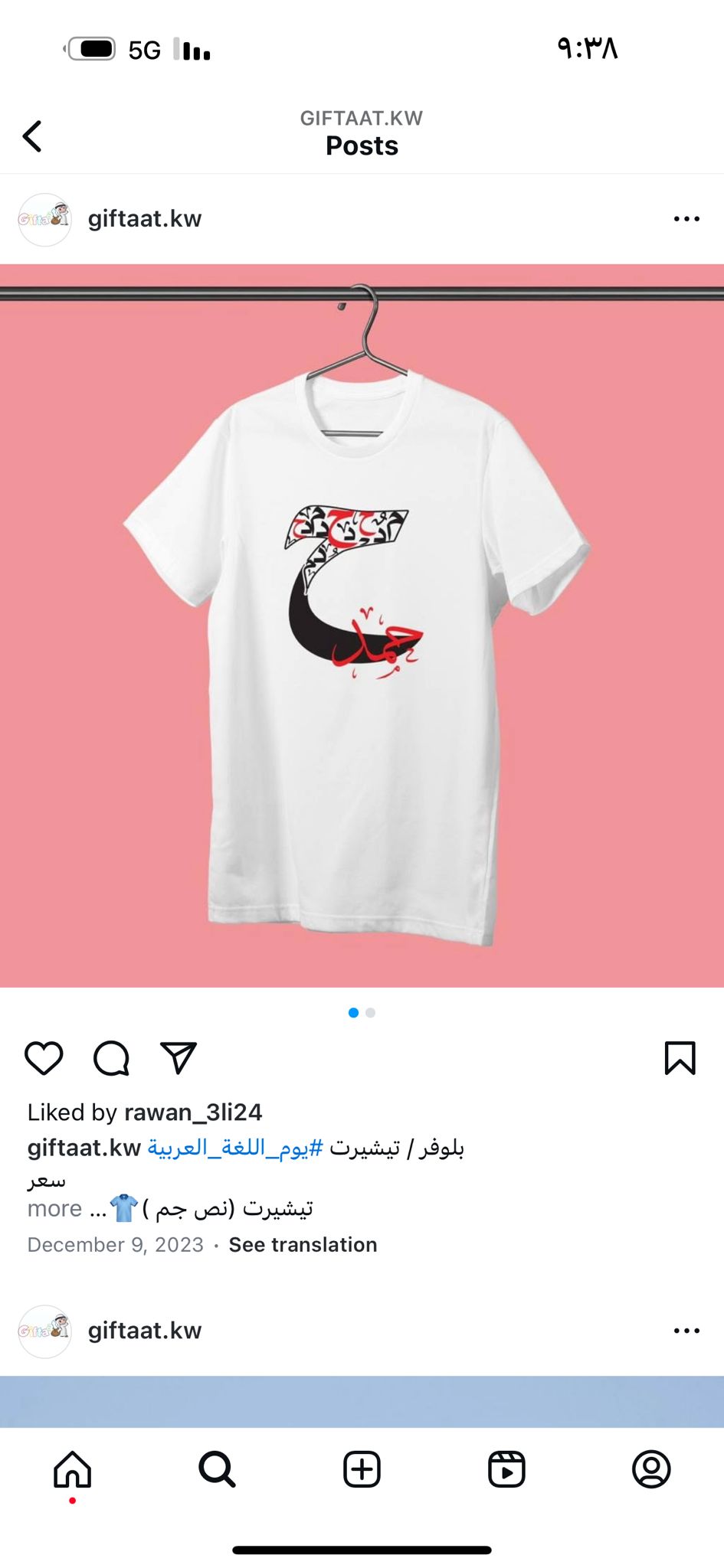Image resolution: width=724 pixels, height=1568 pixels.
Task: Switch to the Search tab
Action: point(217,1469)
